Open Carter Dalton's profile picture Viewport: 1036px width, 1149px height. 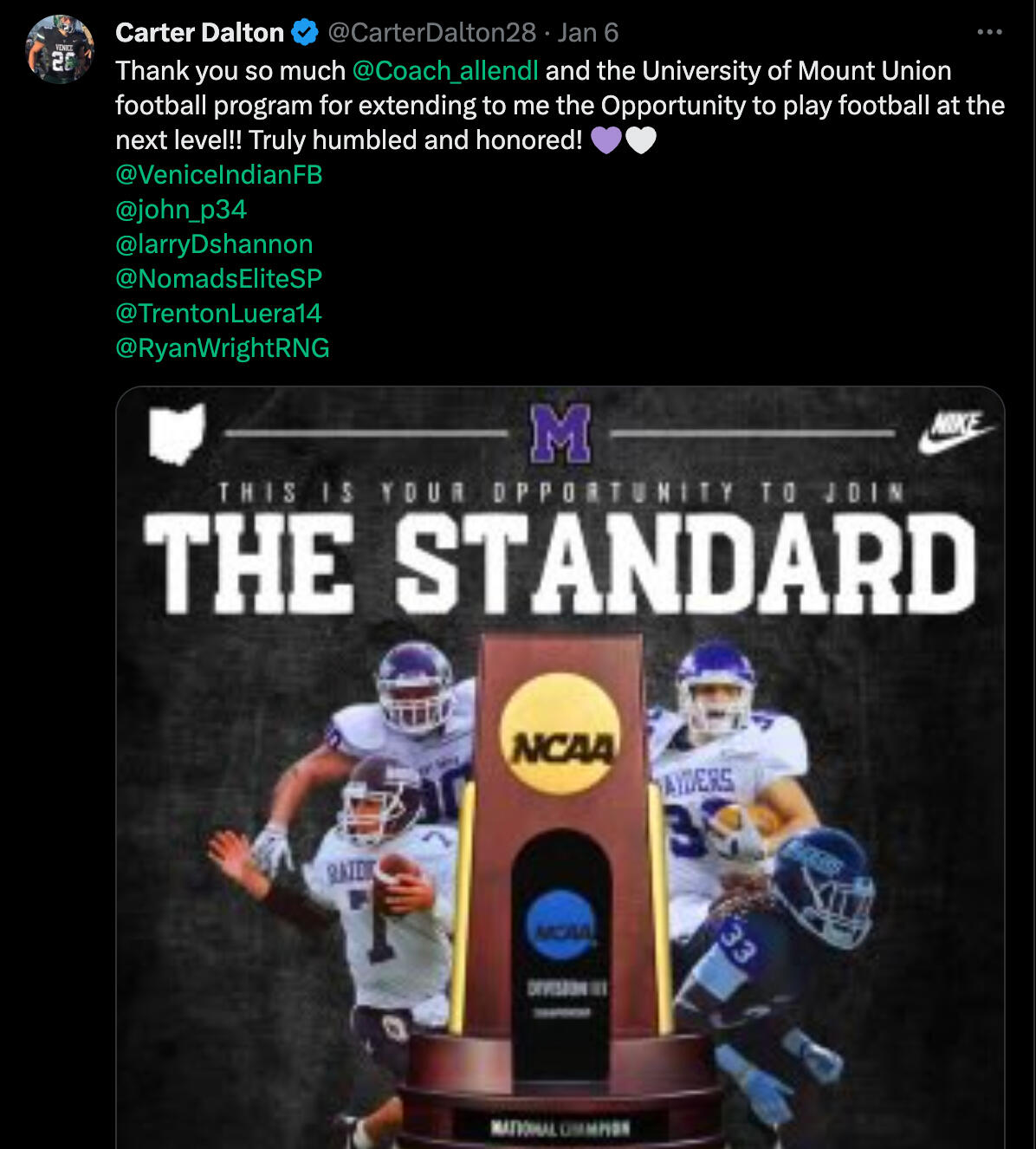tap(60, 49)
